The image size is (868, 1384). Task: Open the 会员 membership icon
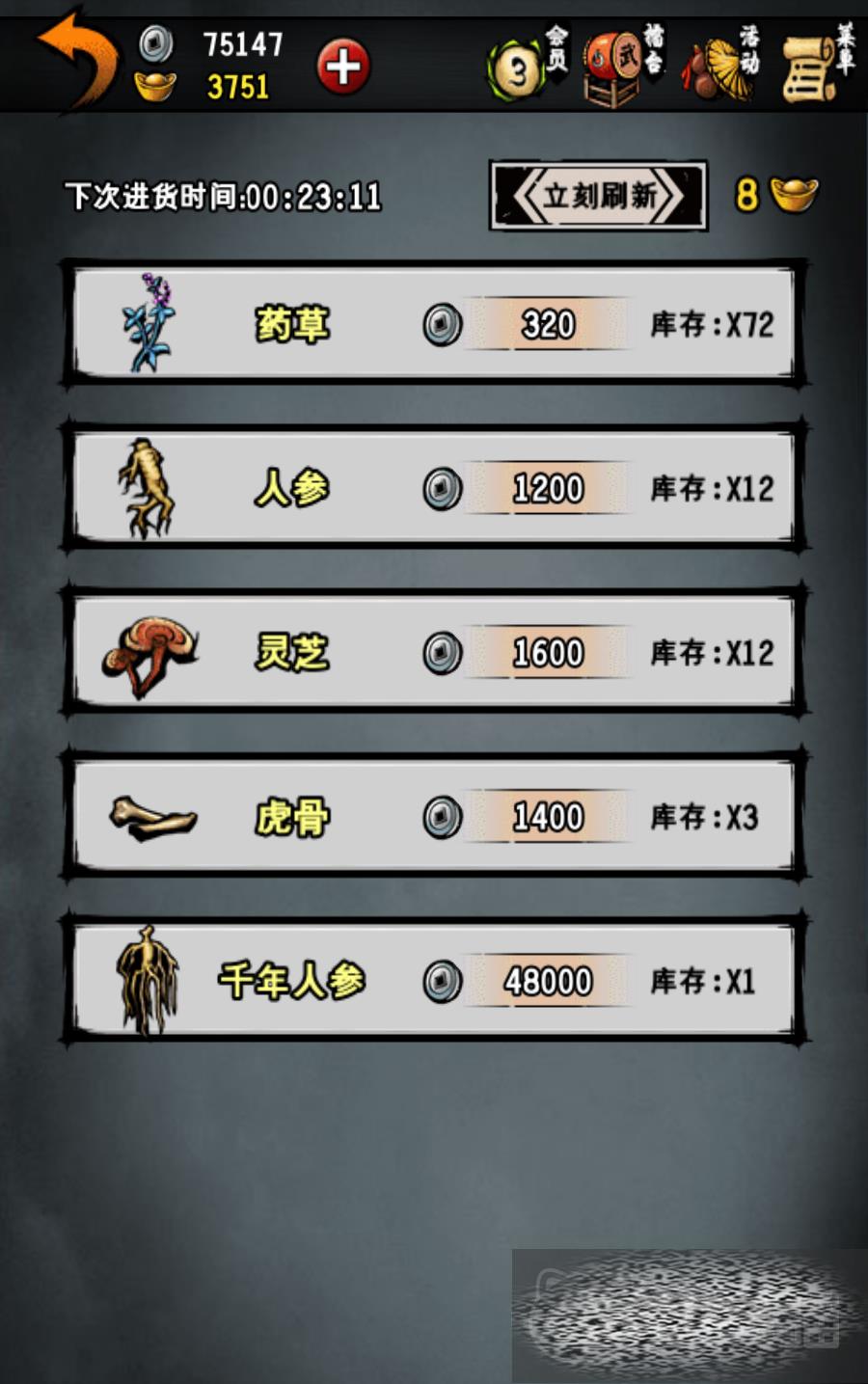pyautogui.click(x=526, y=66)
